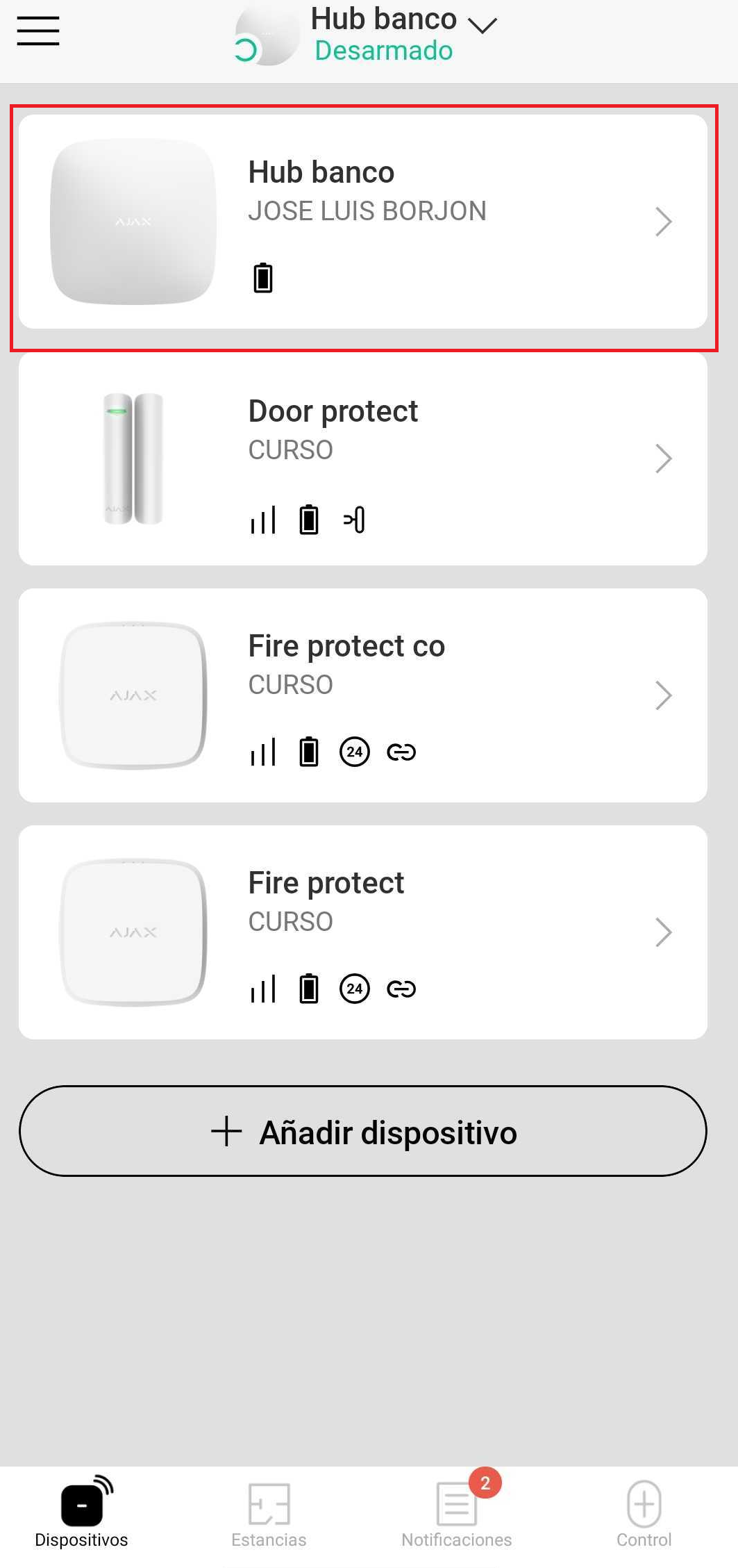The height and width of the screenshot is (1568, 738).
Task: Click the tamper status icon on Door protect
Action: click(355, 519)
